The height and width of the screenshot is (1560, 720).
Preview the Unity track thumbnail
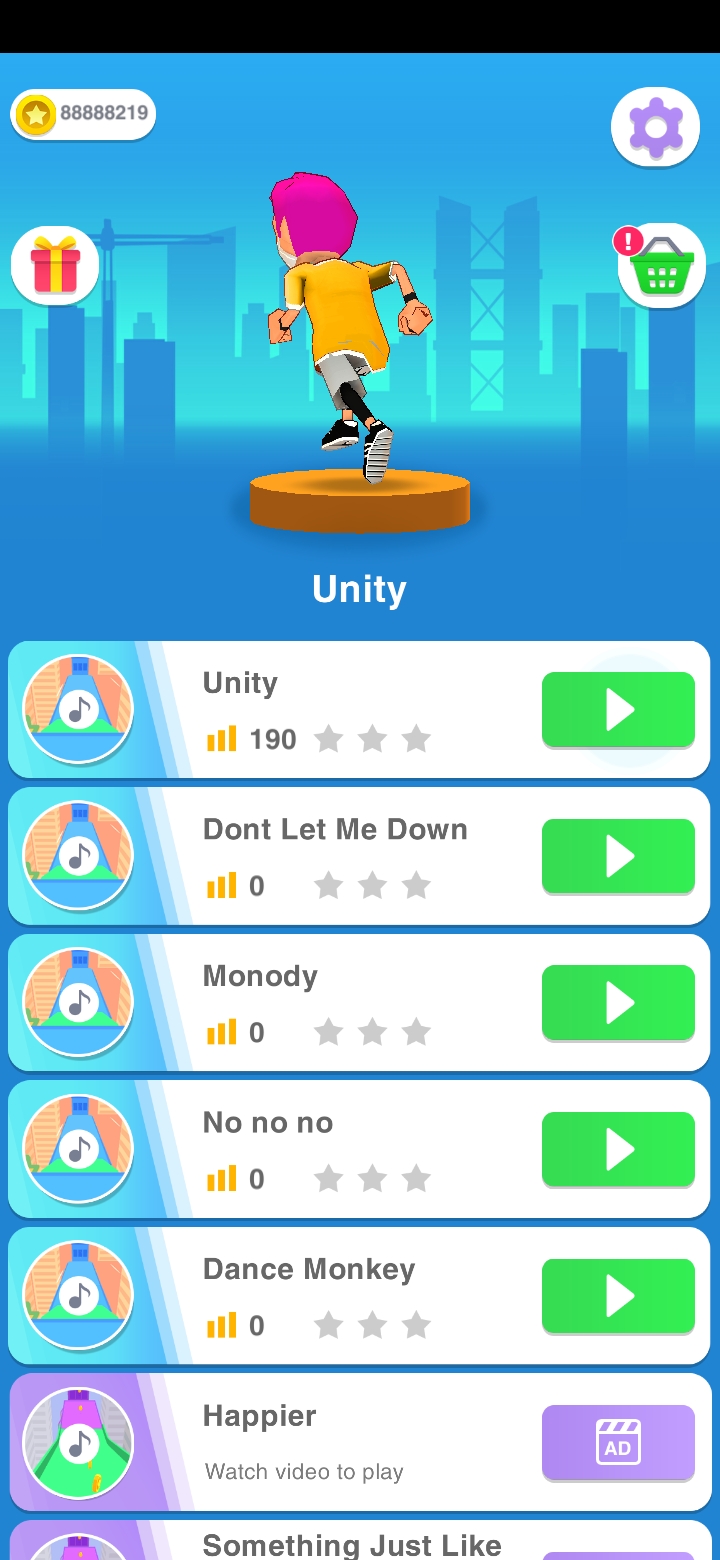pyautogui.click(x=78, y=710)
